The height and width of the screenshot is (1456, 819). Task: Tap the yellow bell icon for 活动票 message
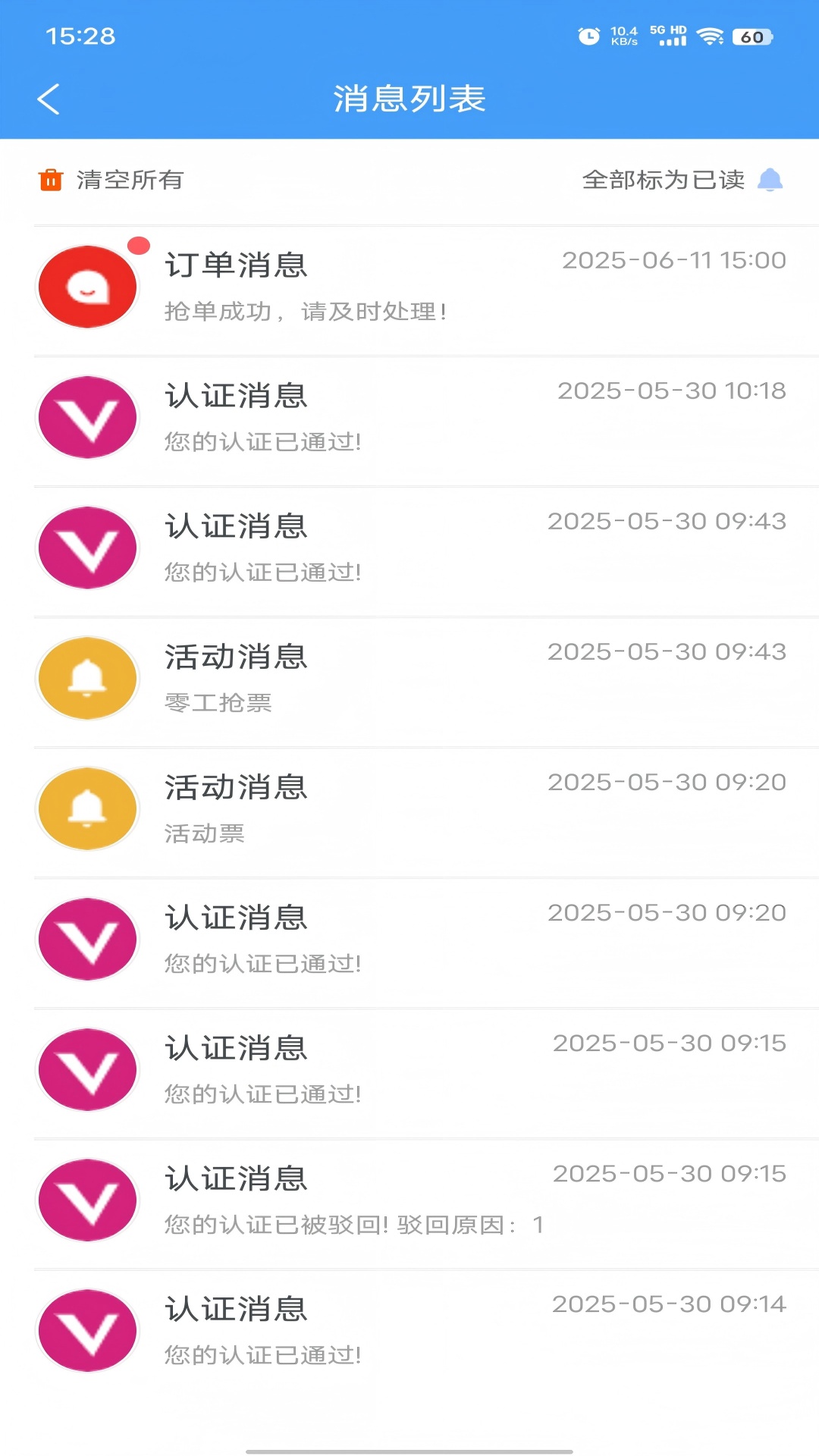pos(86,808)
